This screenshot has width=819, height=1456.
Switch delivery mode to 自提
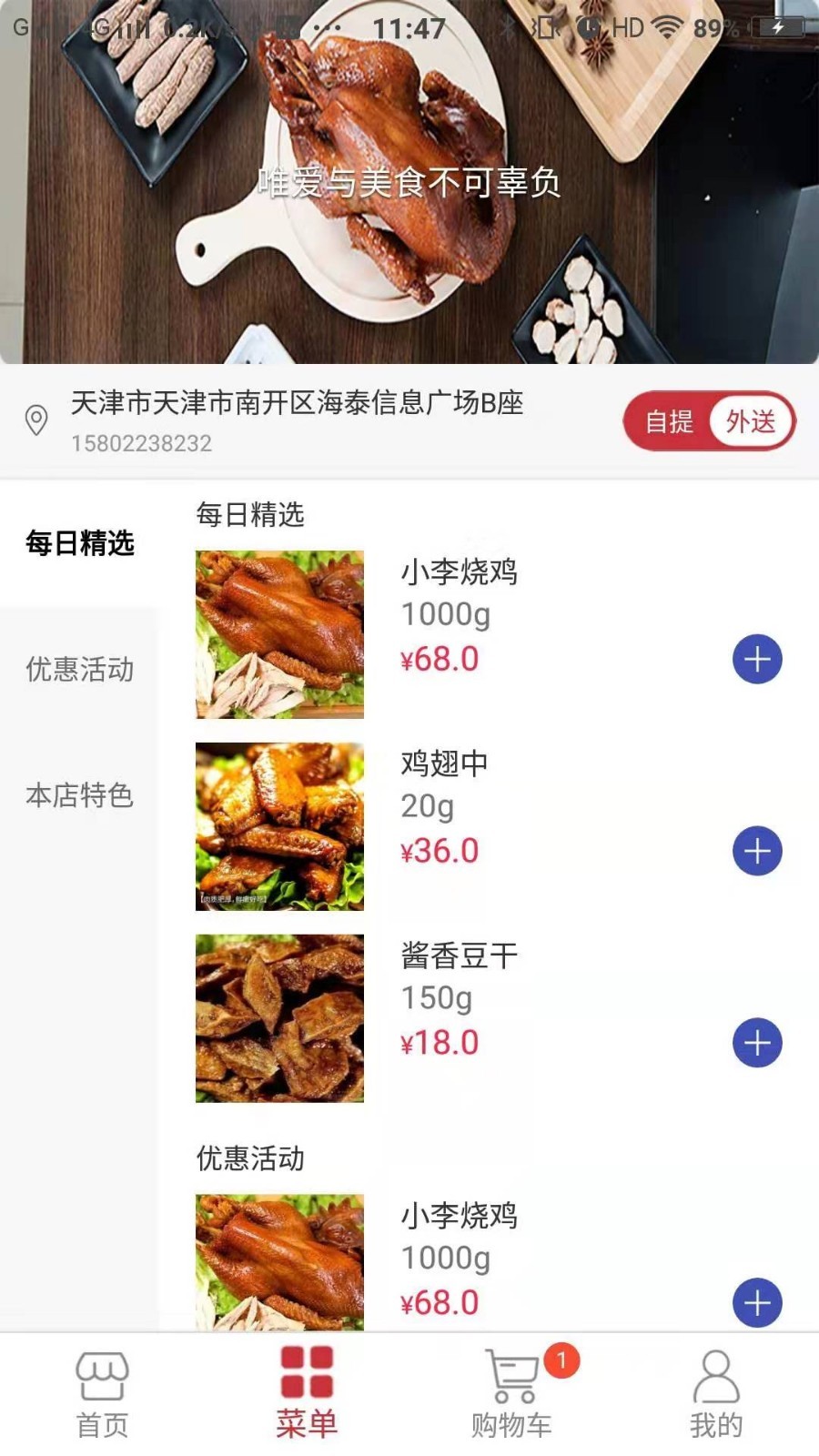pyautogui.click(x=669, y=421)
